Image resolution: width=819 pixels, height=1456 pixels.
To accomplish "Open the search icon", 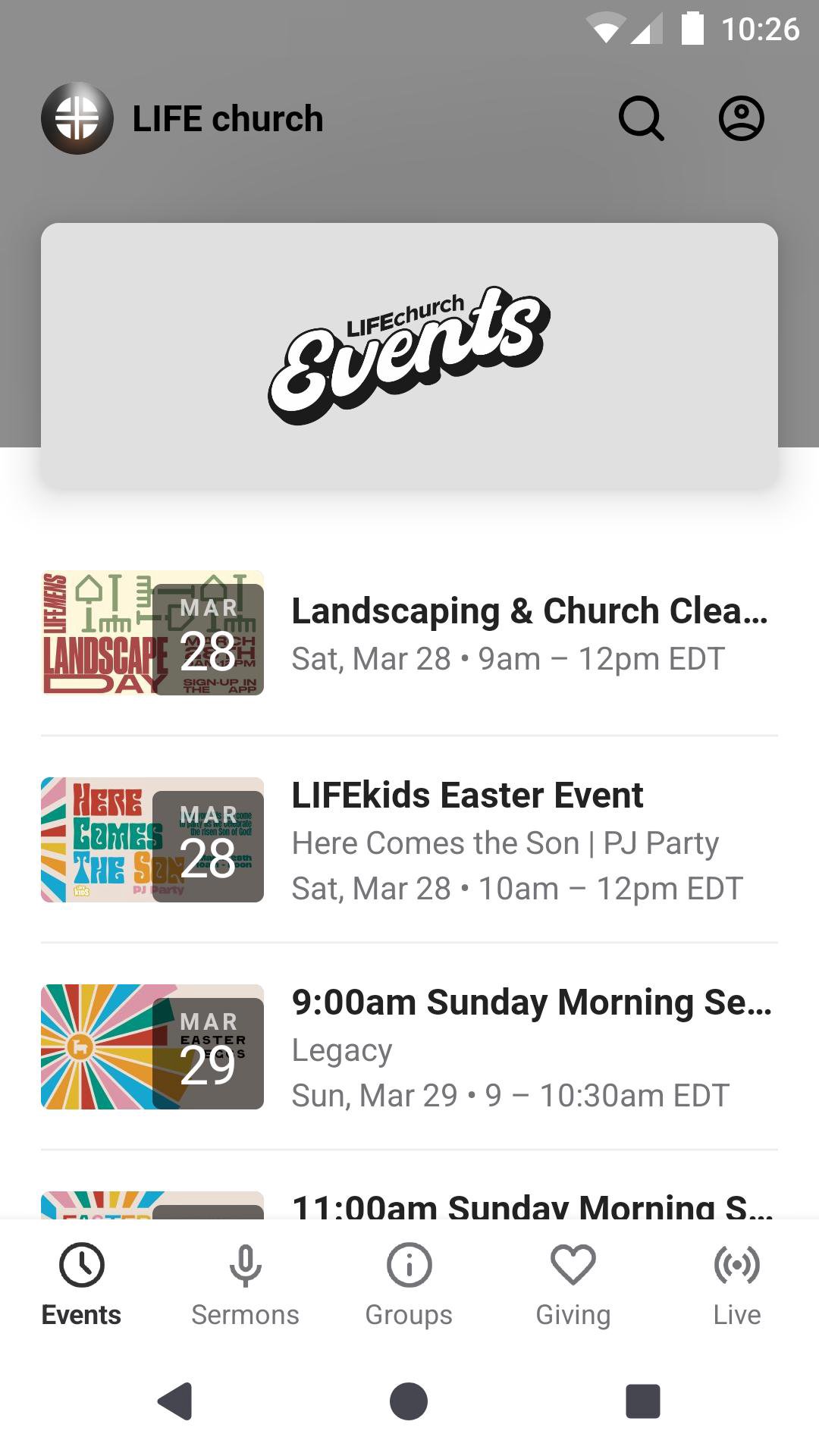I will (x=642, y=118).
